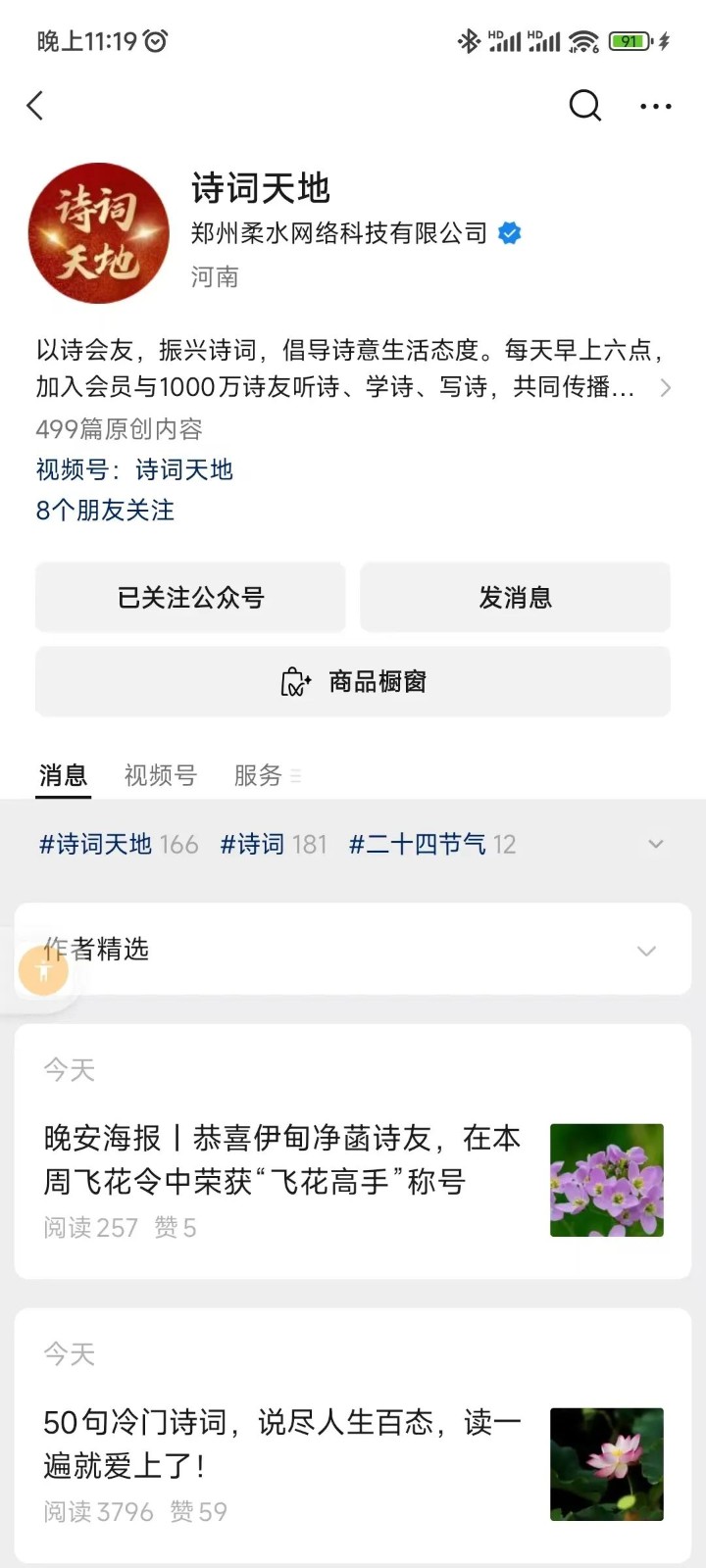The image size is (706, 1568).
Task: View the 8个朋友关注 list
Action: click(105, 511)
